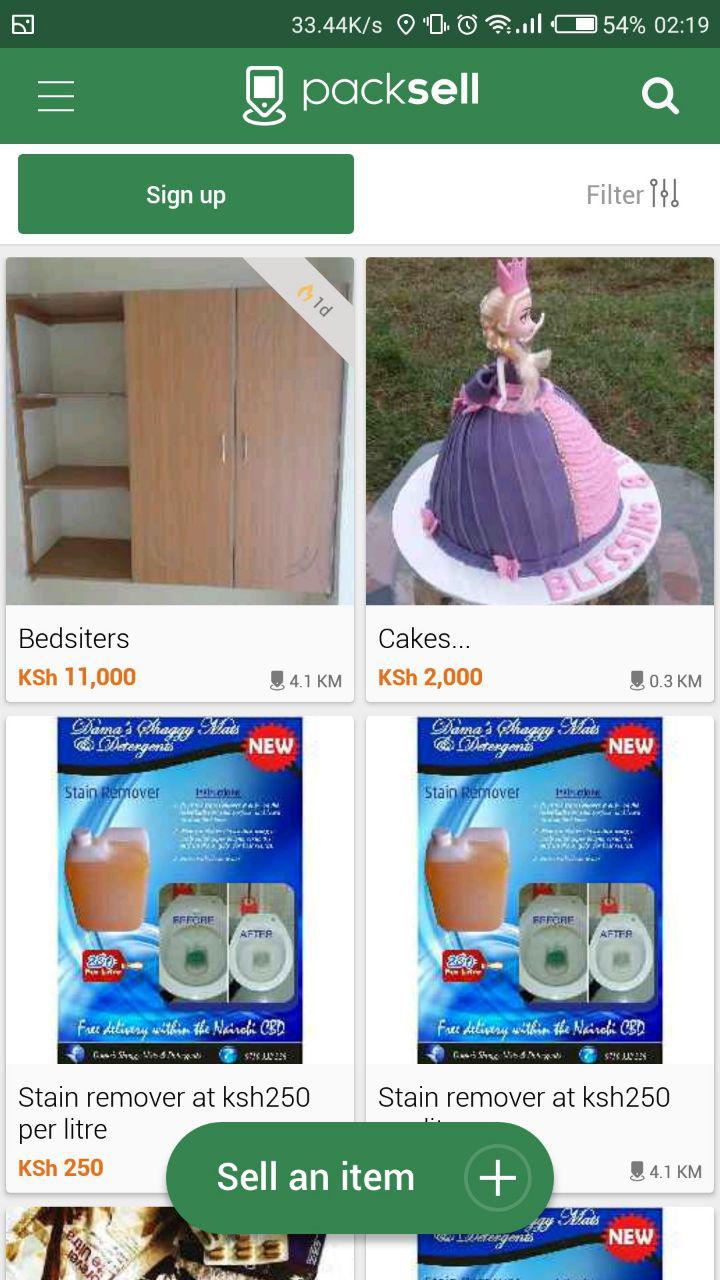Tap the Sign up button
This screenshot has width=720, height=1280.
click(186, 194)
